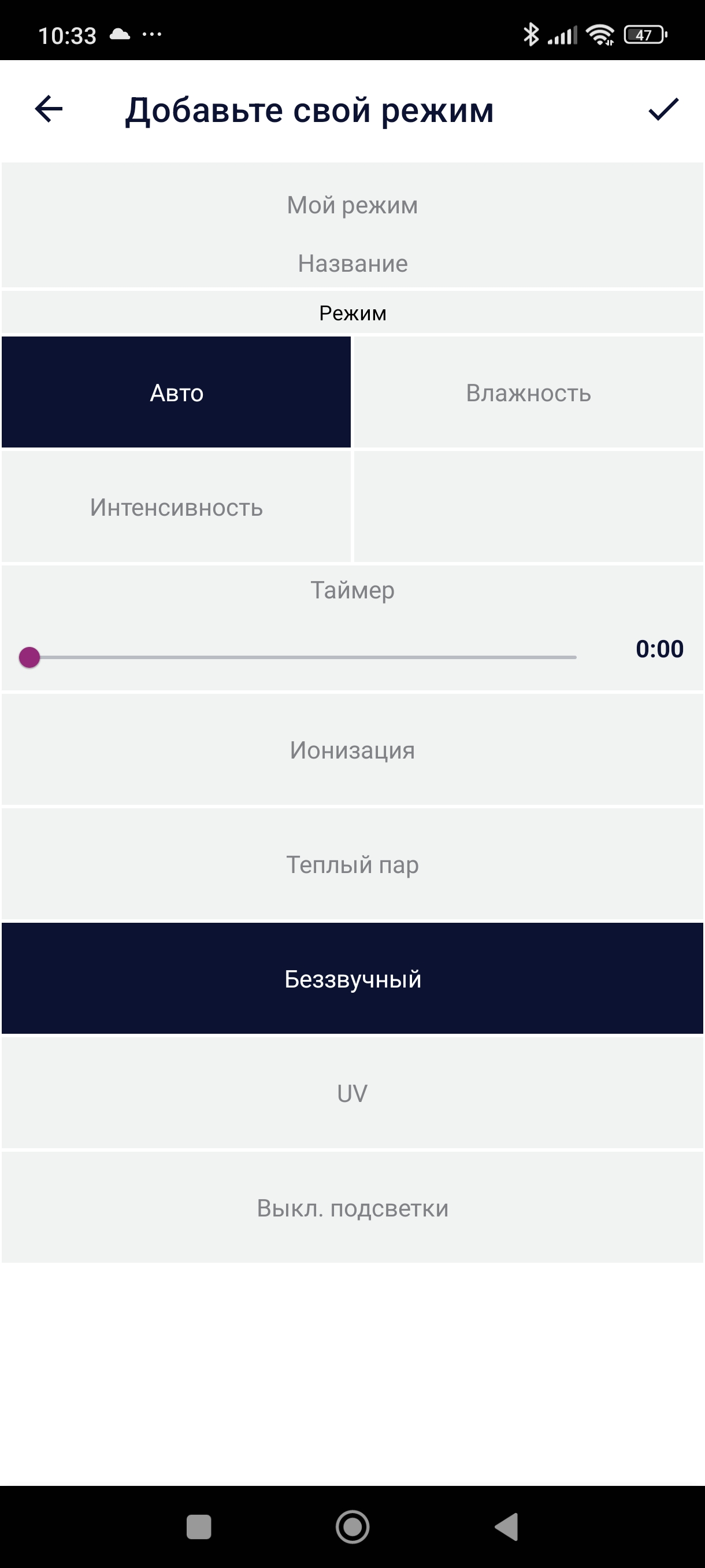Tap the timer slider handle
Image resolution: width=705 pixels, height=1568 pixels.
click(29, 657)
